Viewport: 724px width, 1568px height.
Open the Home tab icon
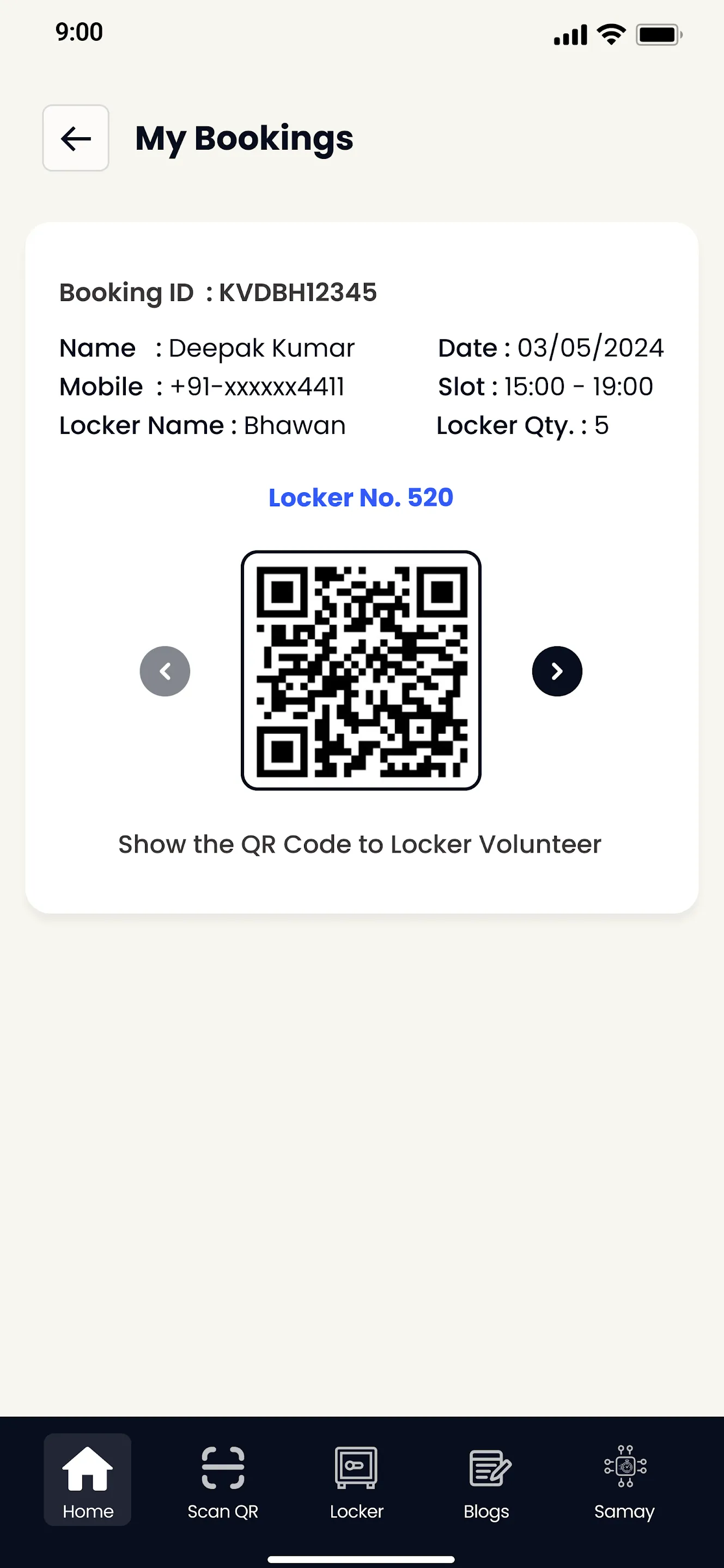click(87, 1469)
